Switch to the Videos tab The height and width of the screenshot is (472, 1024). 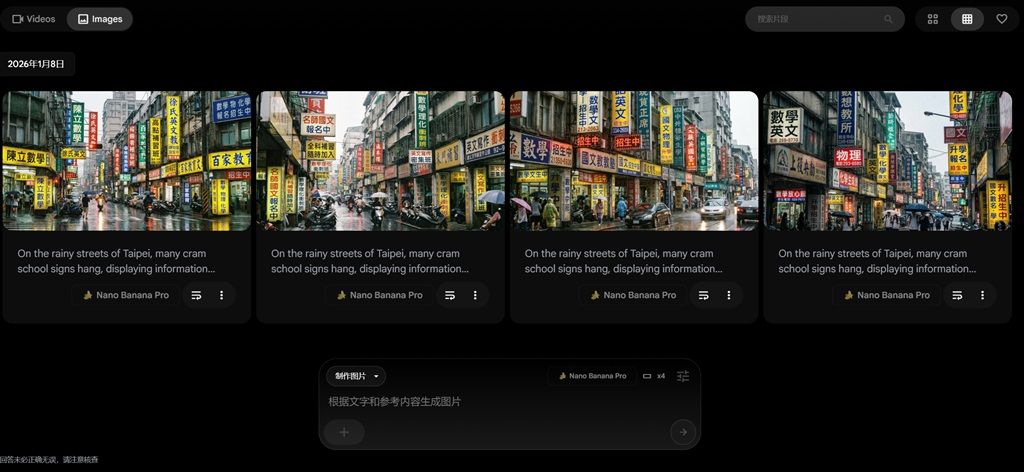[x=34, y=19]
